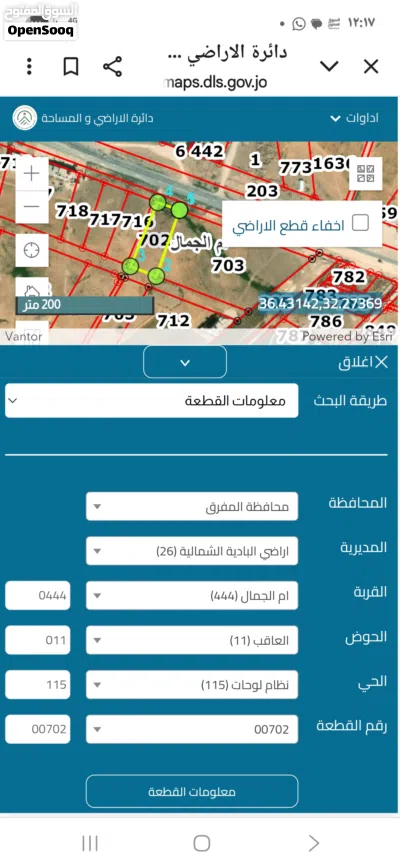Open the three-dot overflow menu

29,67
